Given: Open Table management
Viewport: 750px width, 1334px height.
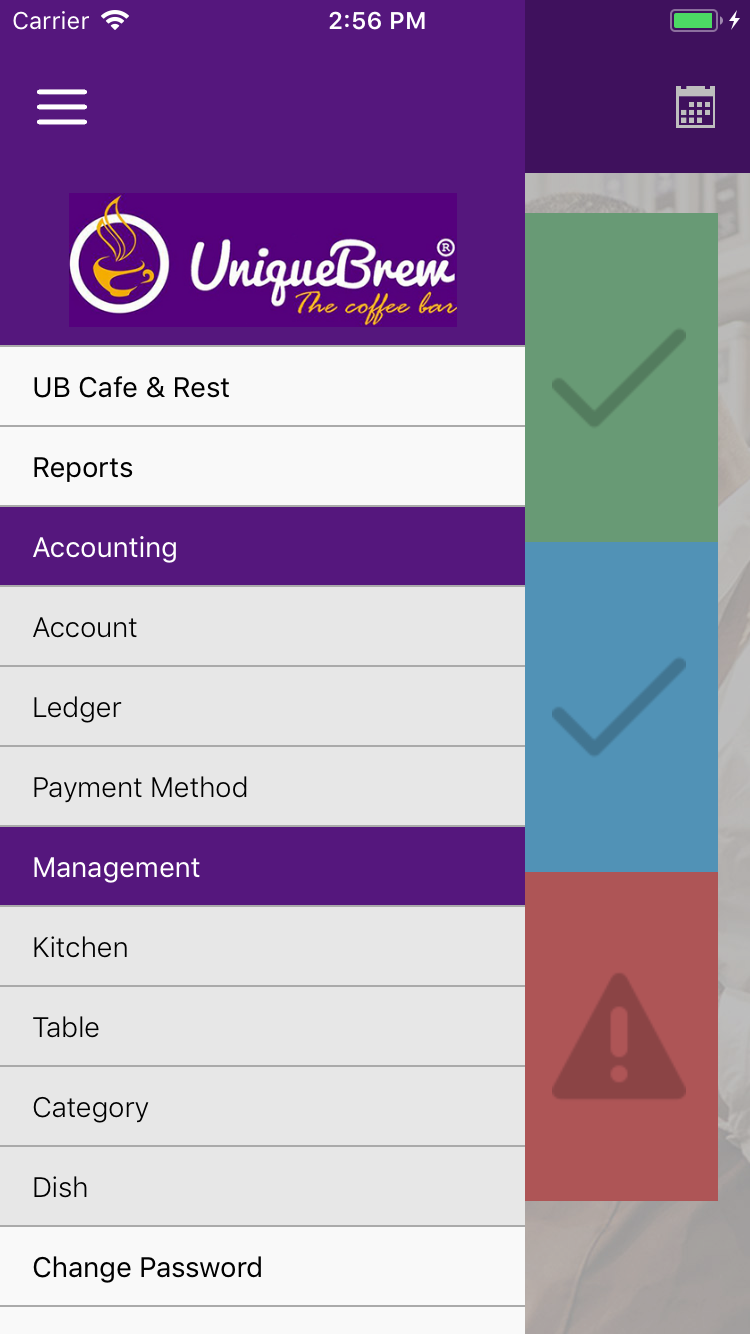Looking at the screenshot, I should click(262, 1027).
